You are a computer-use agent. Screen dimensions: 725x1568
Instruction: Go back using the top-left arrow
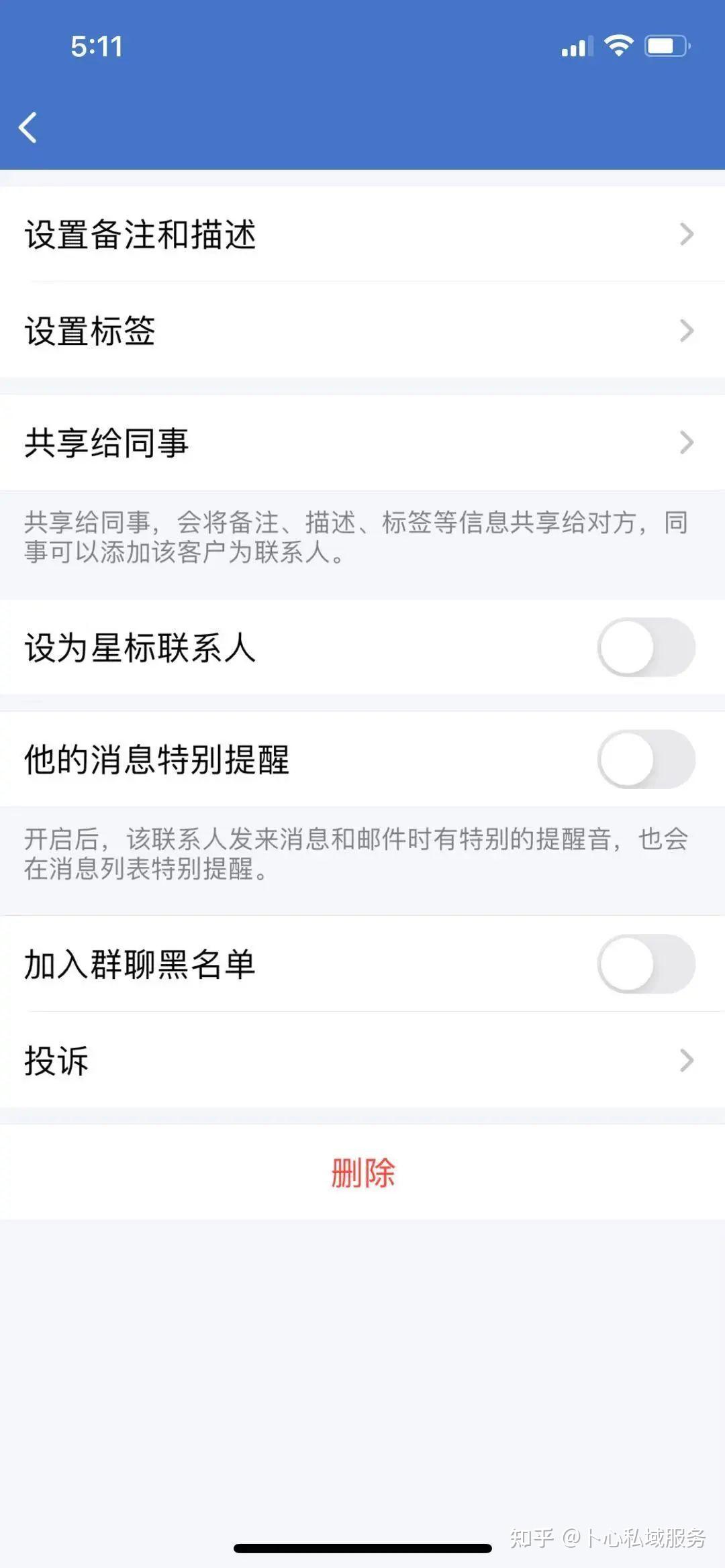tap(28, 127)
